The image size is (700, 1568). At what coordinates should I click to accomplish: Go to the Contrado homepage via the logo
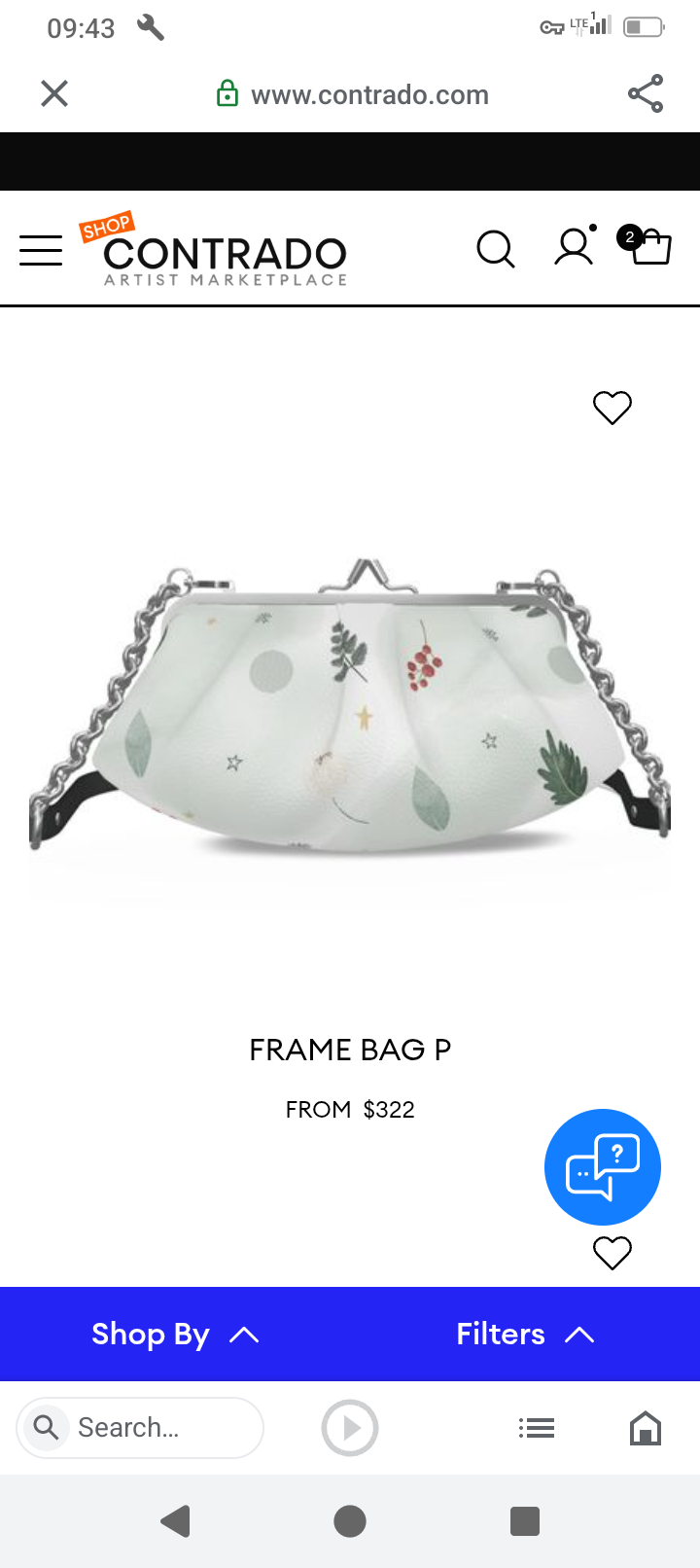tap(224, 253)
